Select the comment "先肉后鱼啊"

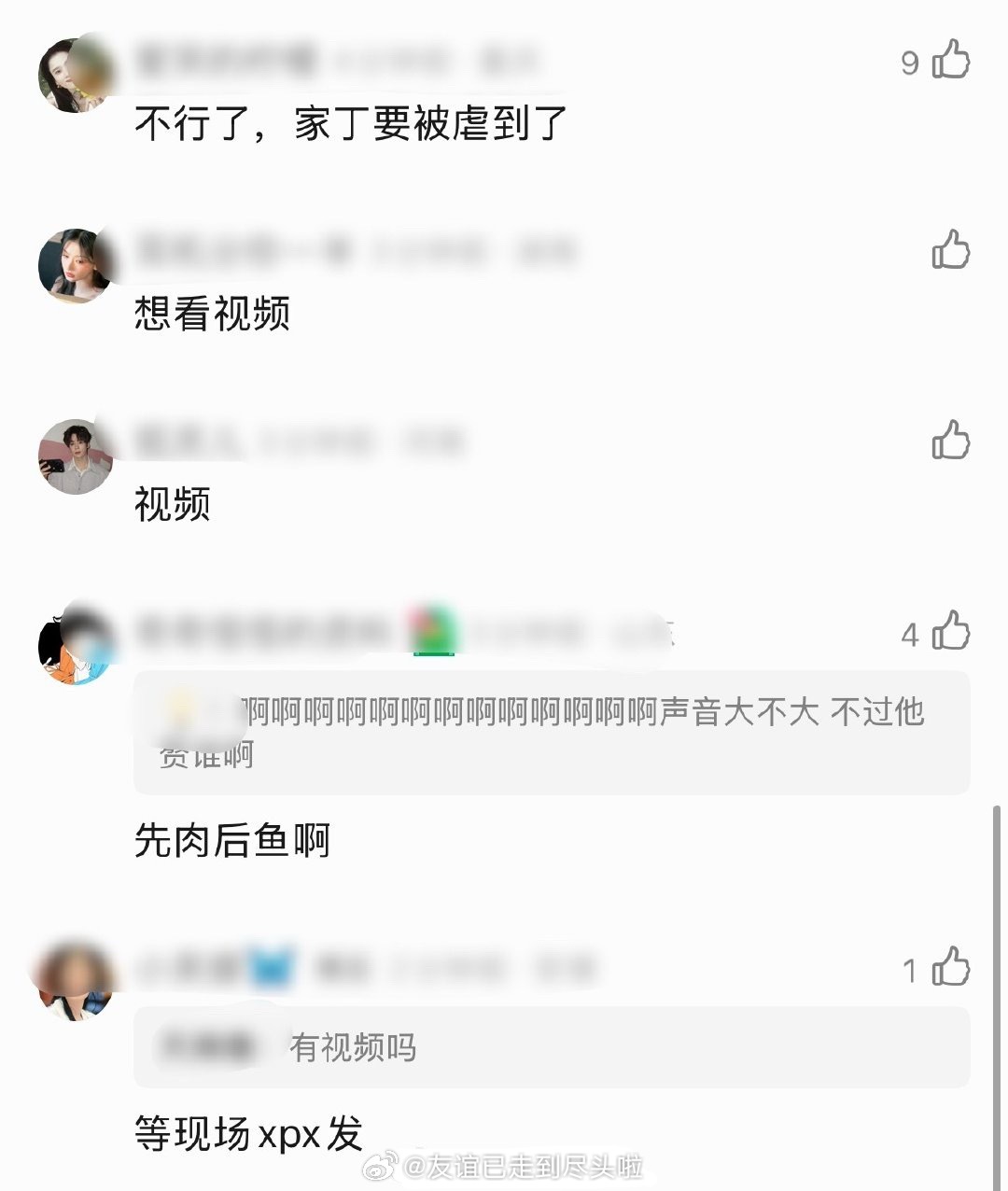pos(229,839)
